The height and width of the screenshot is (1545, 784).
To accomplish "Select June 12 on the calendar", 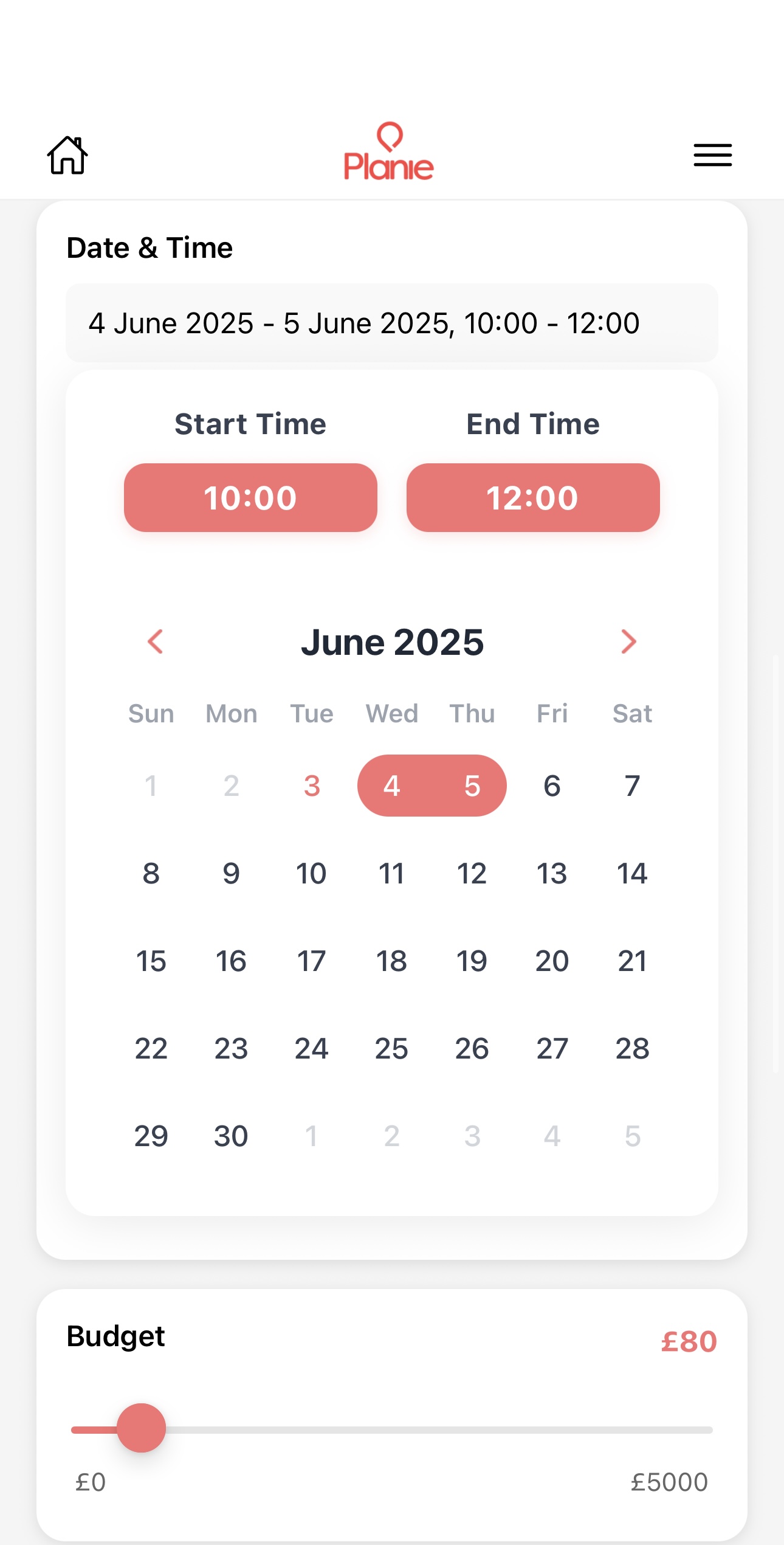I will click(472, 874).
